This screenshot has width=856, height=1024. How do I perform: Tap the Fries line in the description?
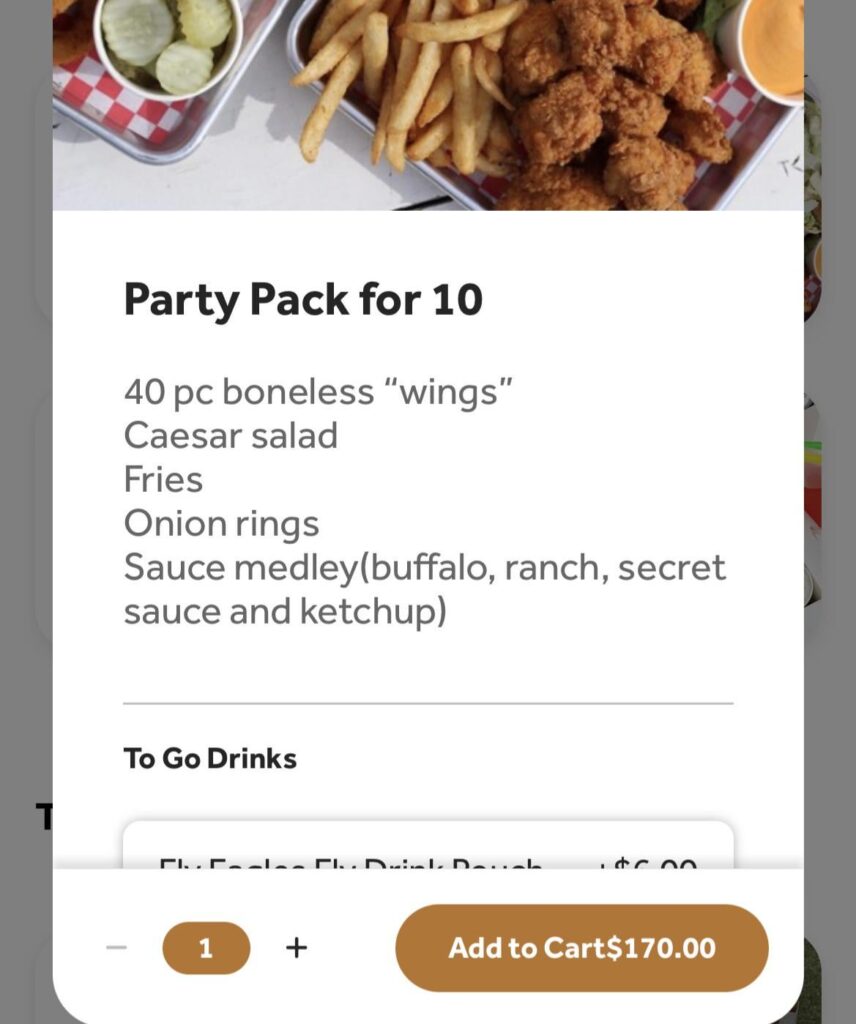coord(163,479)
